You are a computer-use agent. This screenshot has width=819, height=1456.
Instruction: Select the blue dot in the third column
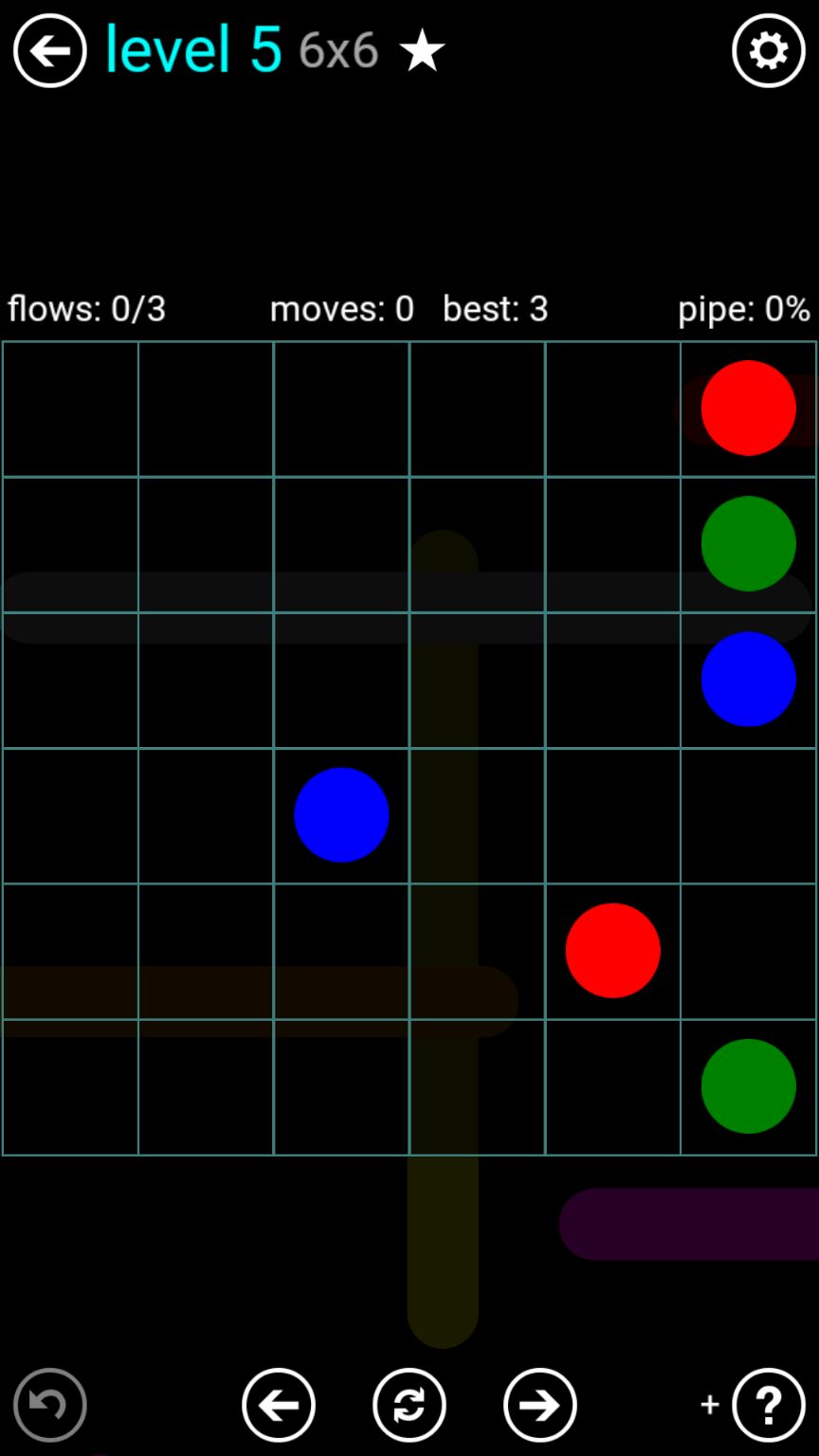coord(341,814)
